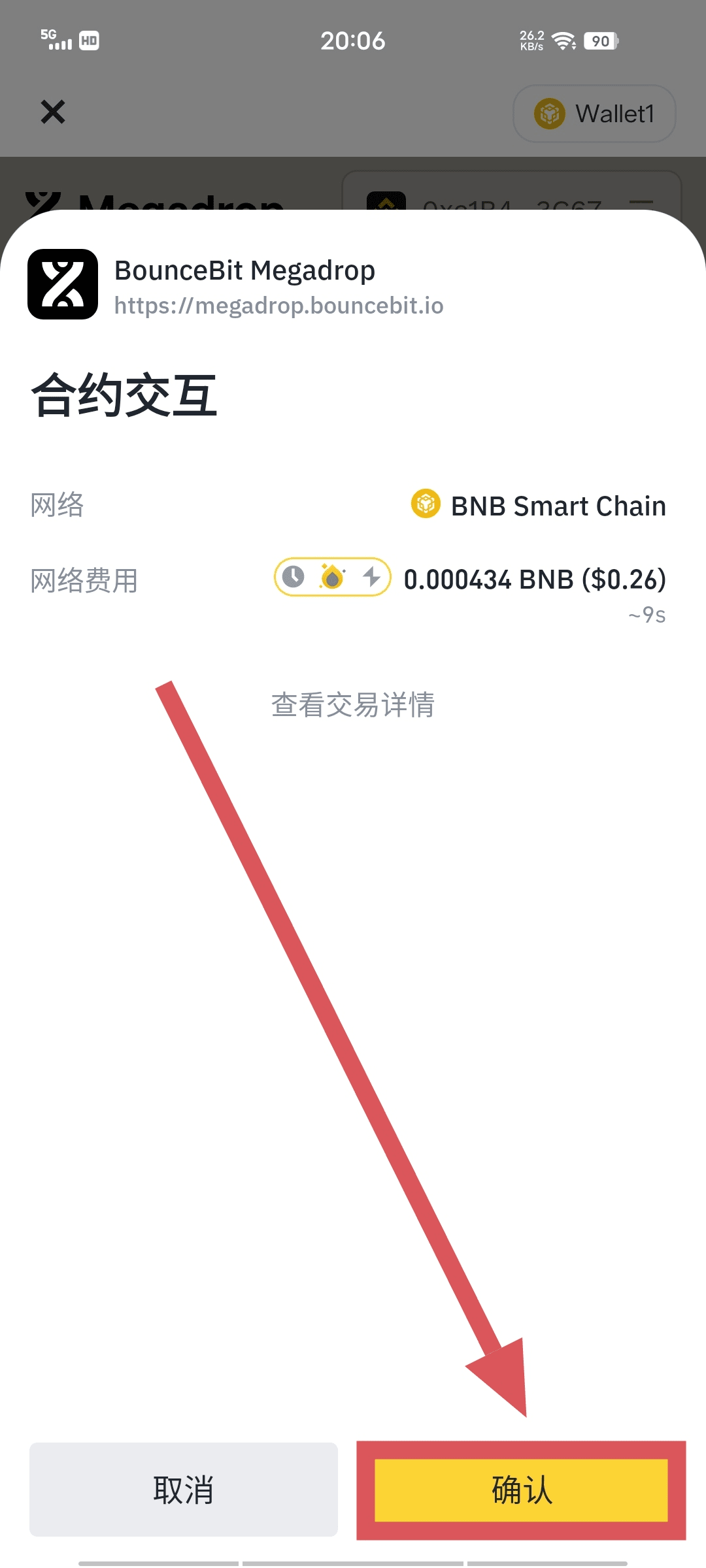Close the dApp browser with the X
The height and width of the screenshot is (1568, 706).
click(x=53, y=112)
